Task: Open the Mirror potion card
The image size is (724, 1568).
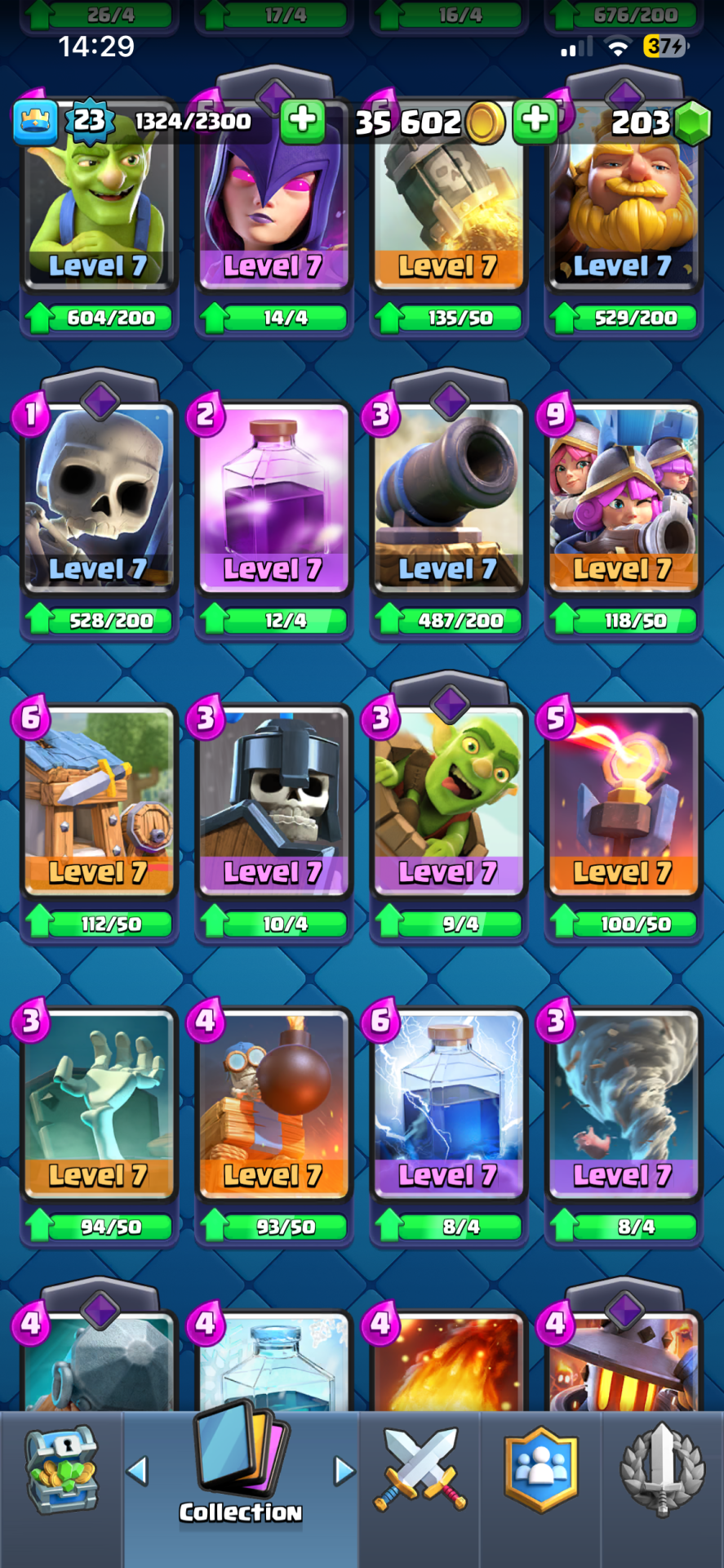Action: 273,498
